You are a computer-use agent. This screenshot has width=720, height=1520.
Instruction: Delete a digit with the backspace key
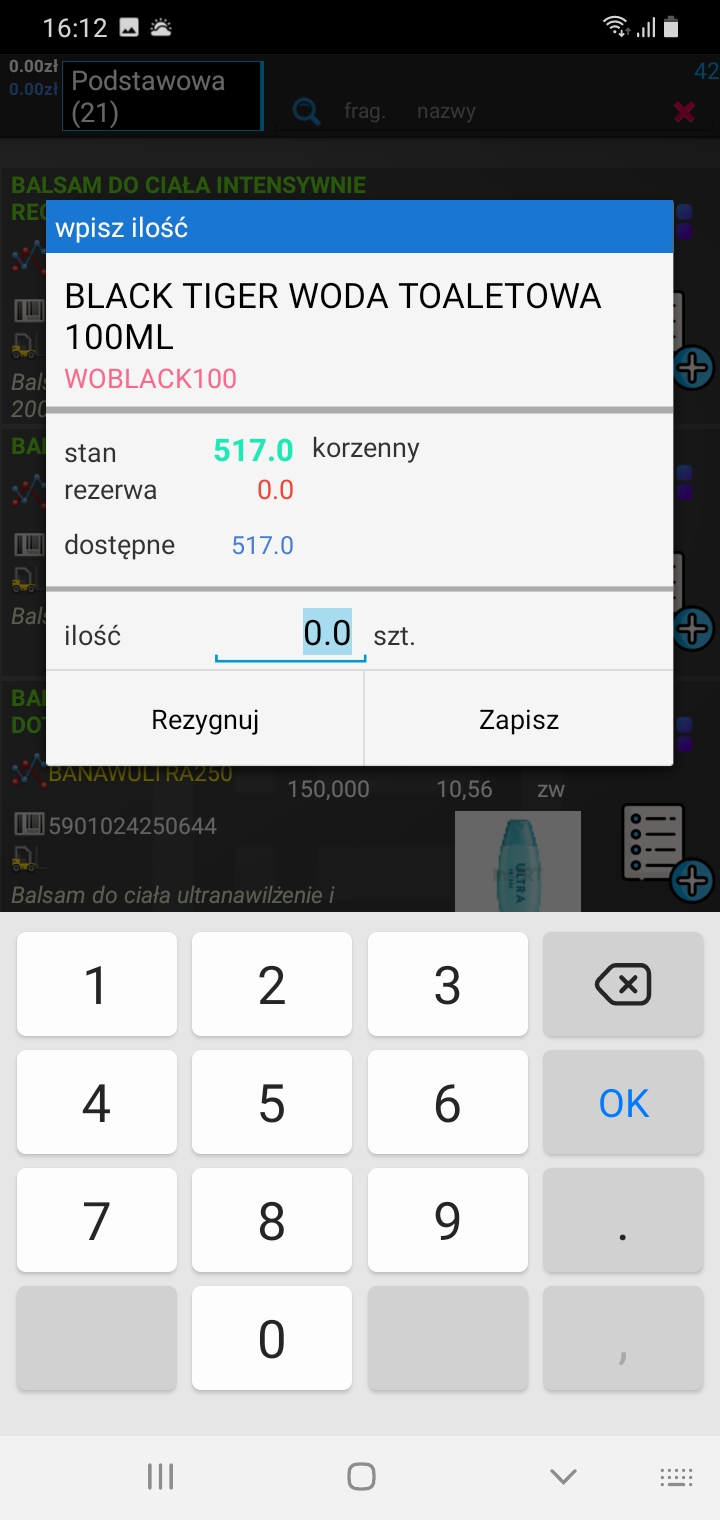click(x=623, y=985)
